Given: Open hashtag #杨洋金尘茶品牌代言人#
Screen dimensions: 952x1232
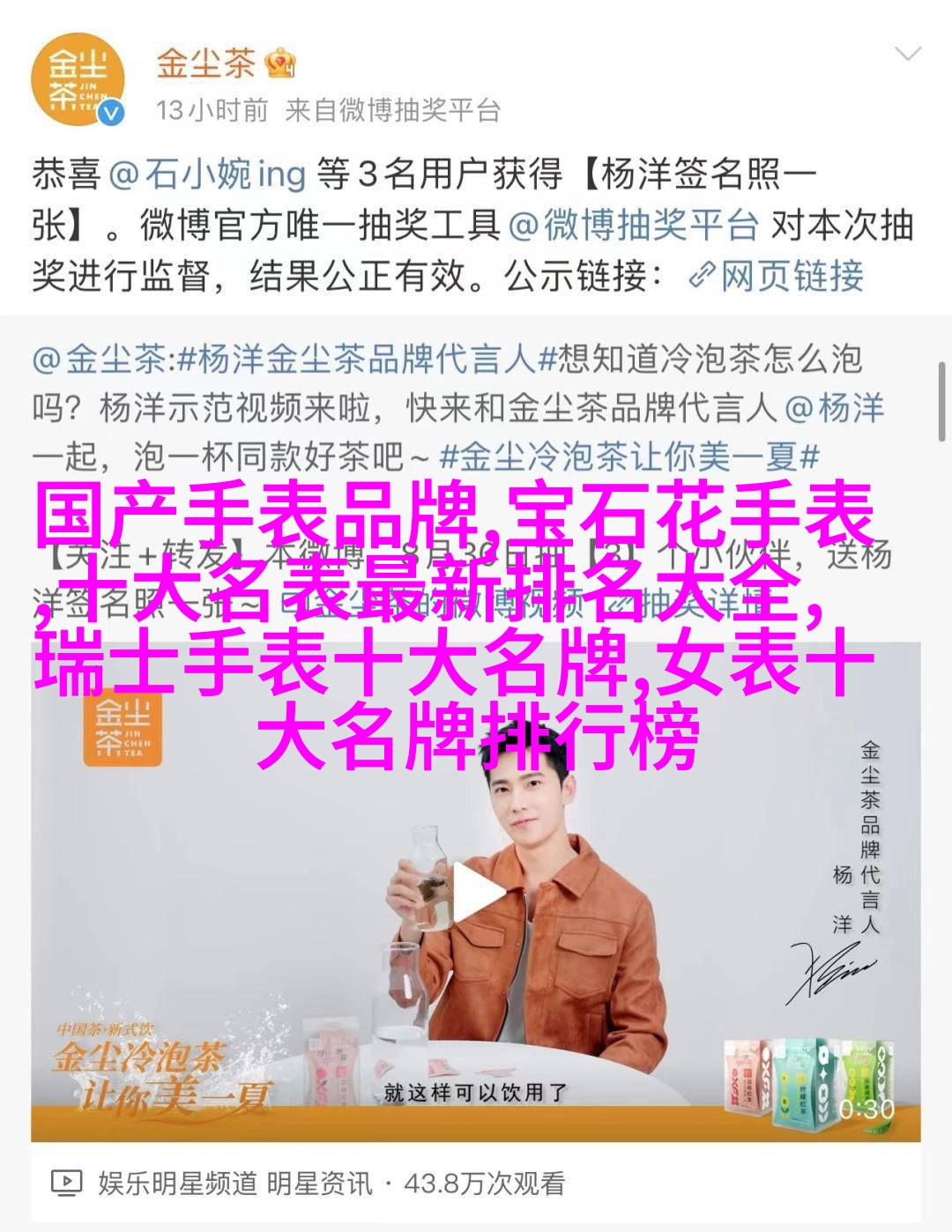Looking at the screenshot, I should point(358,360).
